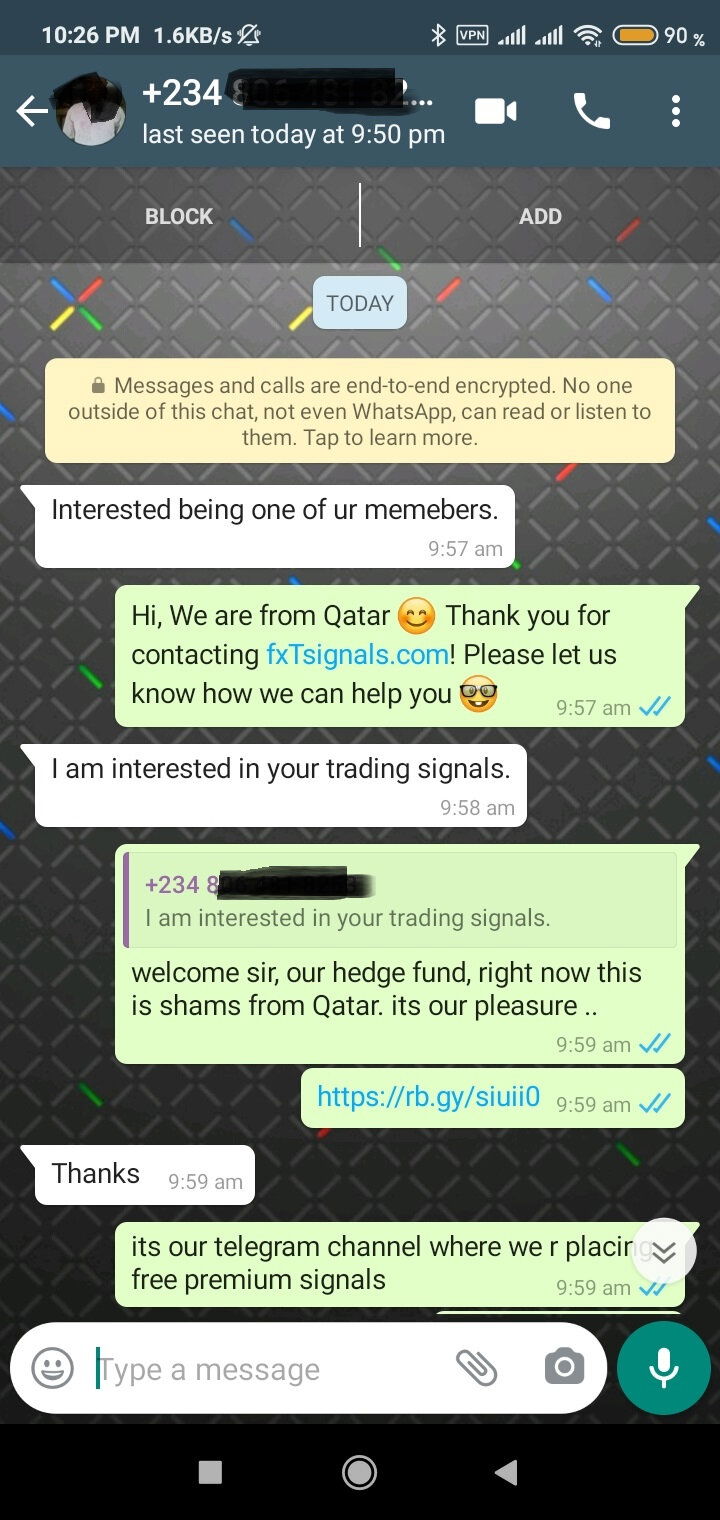Open the camera from the chat bar
The image size is (720, 1520).
tap(564, 1368)
